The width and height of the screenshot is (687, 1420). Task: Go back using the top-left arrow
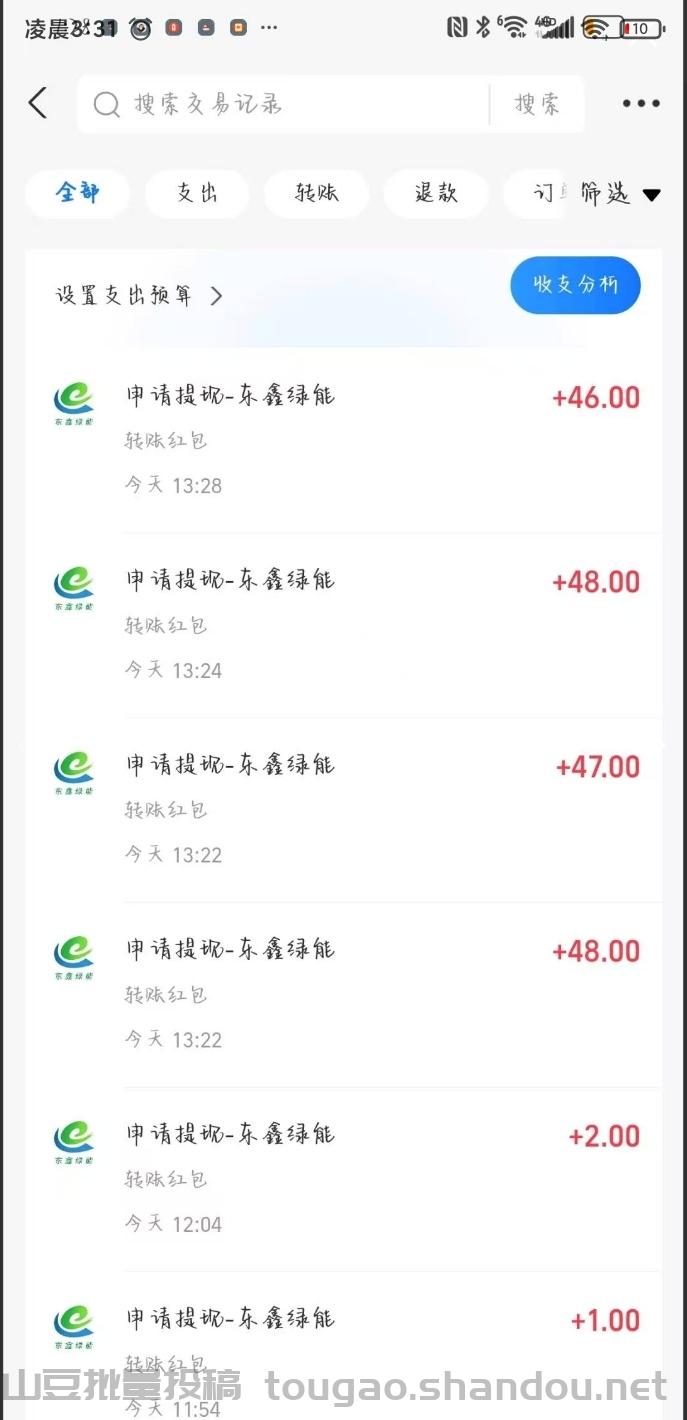[38, 103]
